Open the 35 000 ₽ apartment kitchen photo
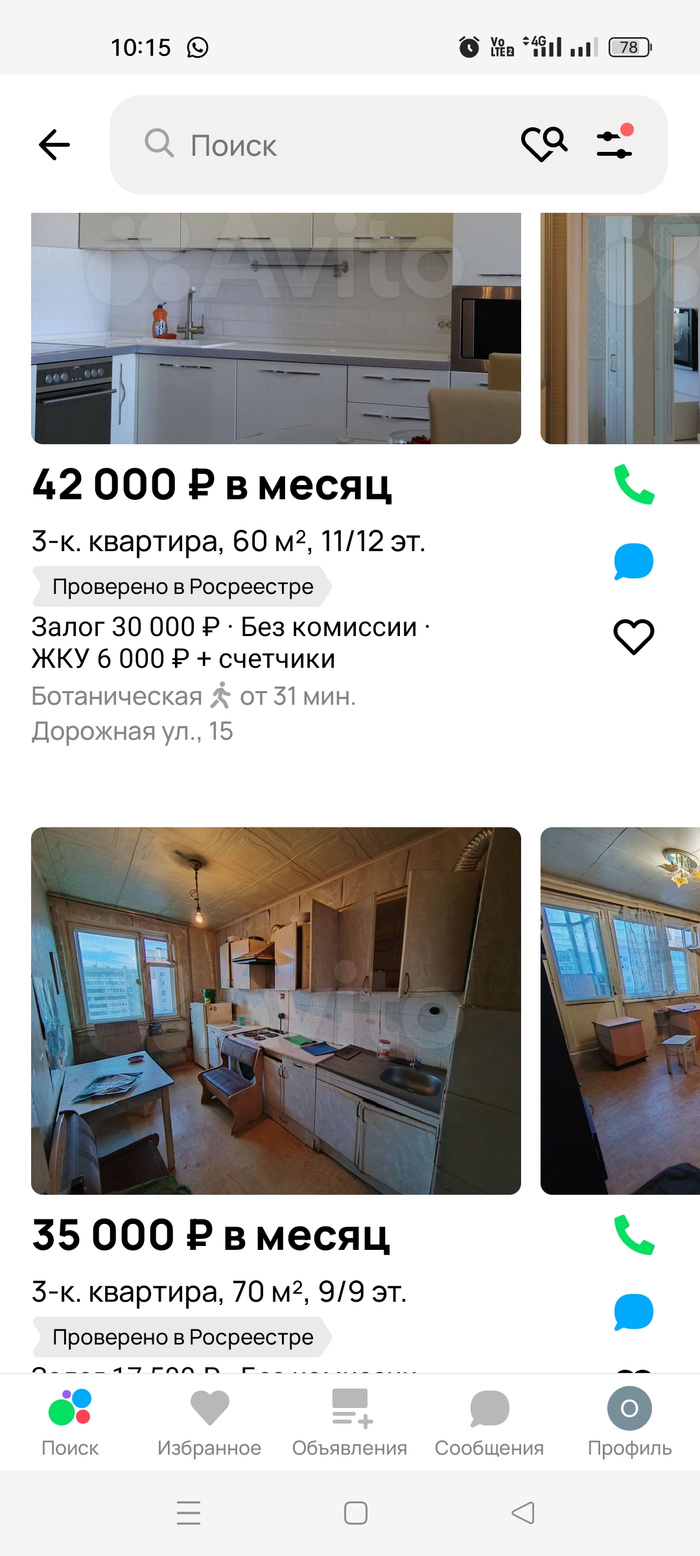 point(276,1010)
